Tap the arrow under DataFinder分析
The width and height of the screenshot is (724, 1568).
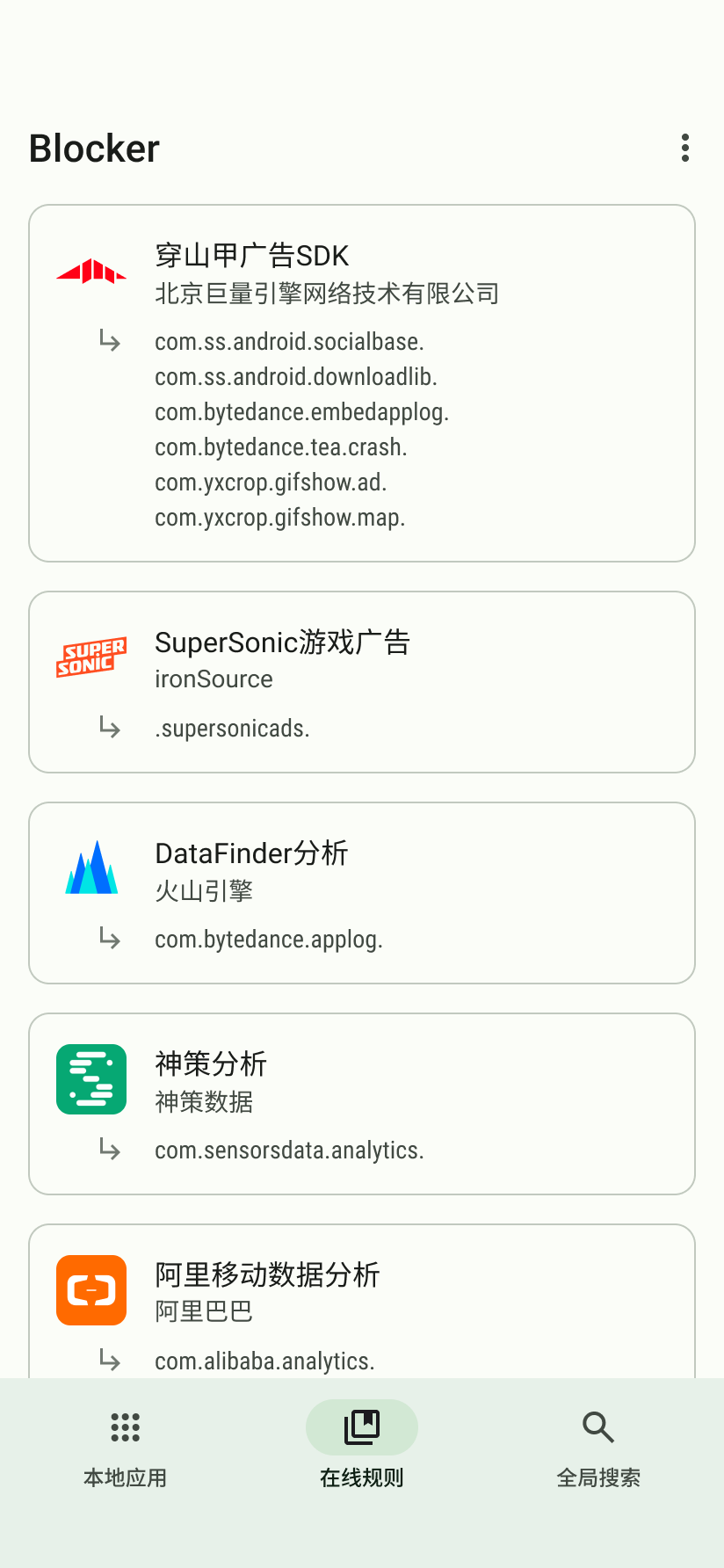109,939
